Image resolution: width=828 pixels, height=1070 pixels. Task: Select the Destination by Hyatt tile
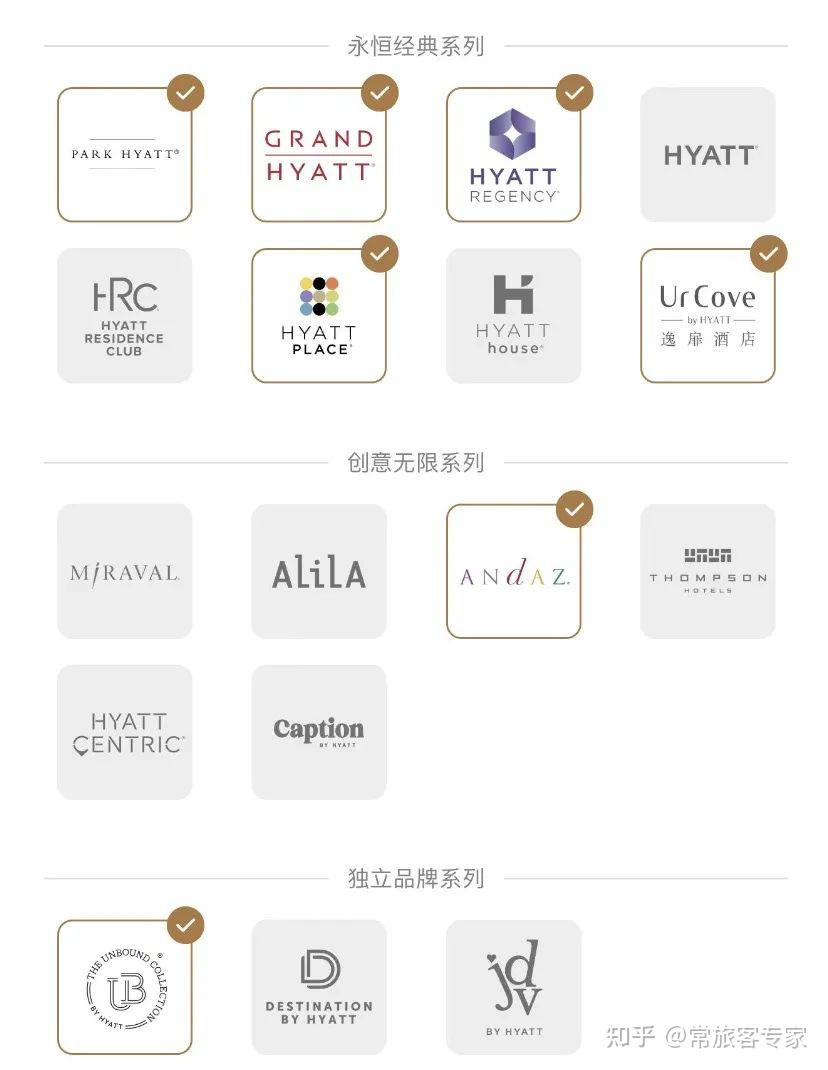[318, 987]
